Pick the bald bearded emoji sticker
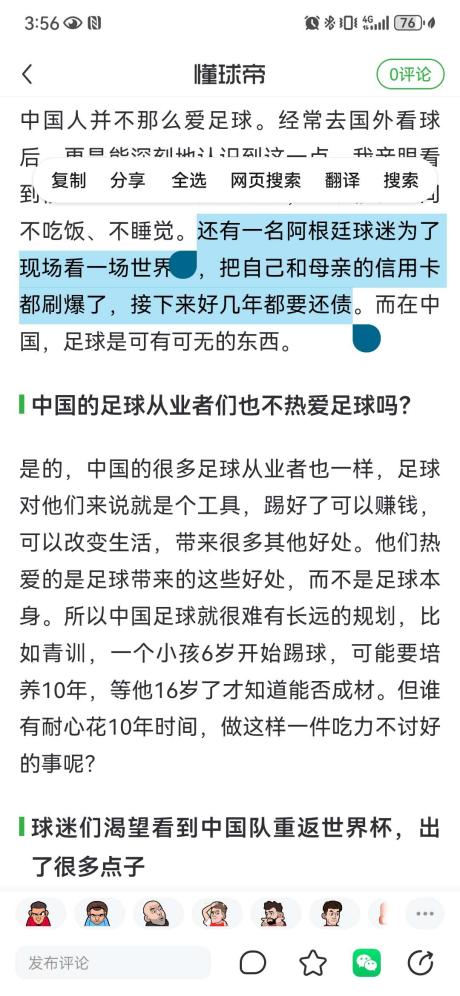The width and height of the screenshot is (460, 996). pos(156,914)
